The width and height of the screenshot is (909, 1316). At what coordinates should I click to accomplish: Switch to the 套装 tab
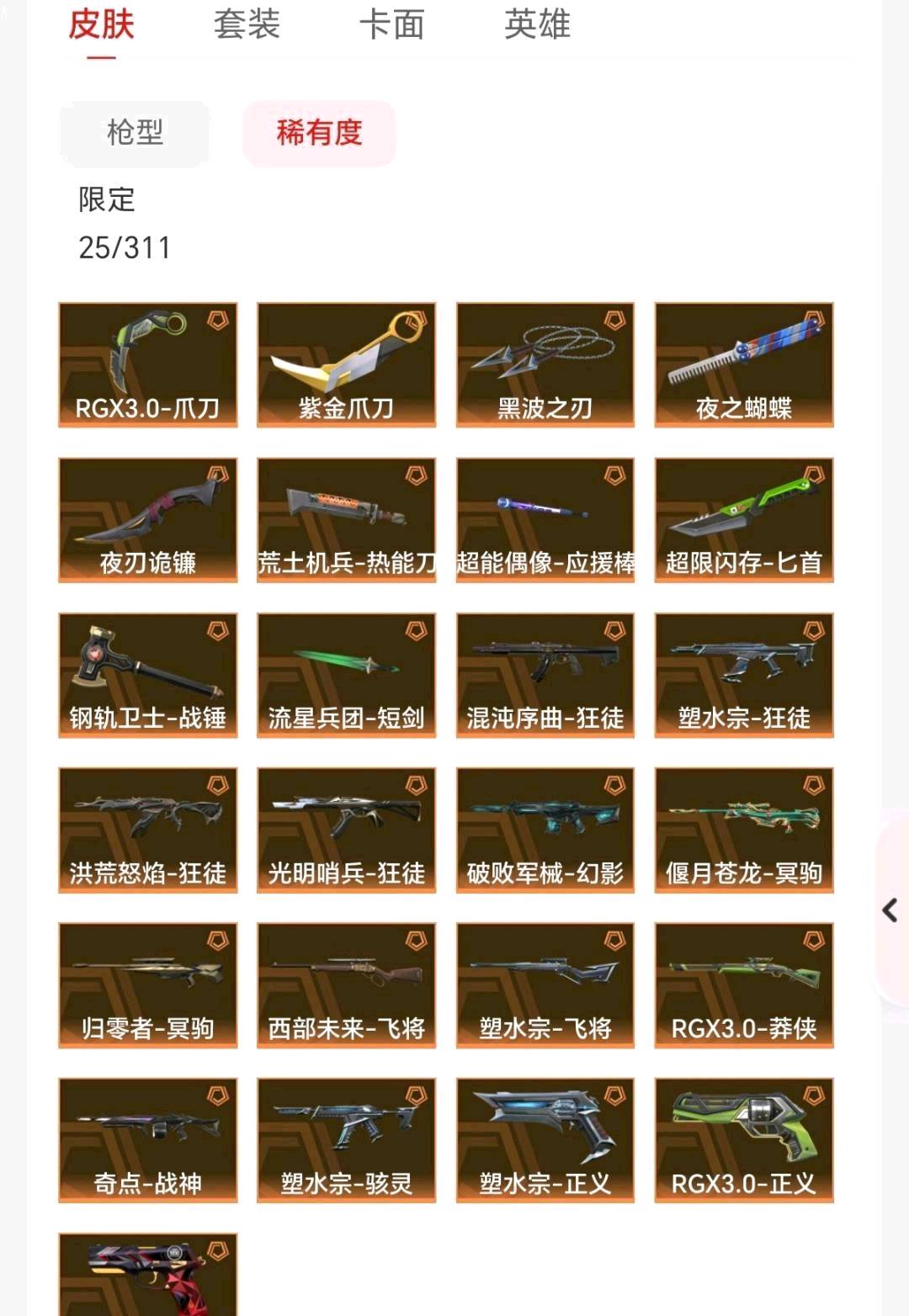pos(247,24)
